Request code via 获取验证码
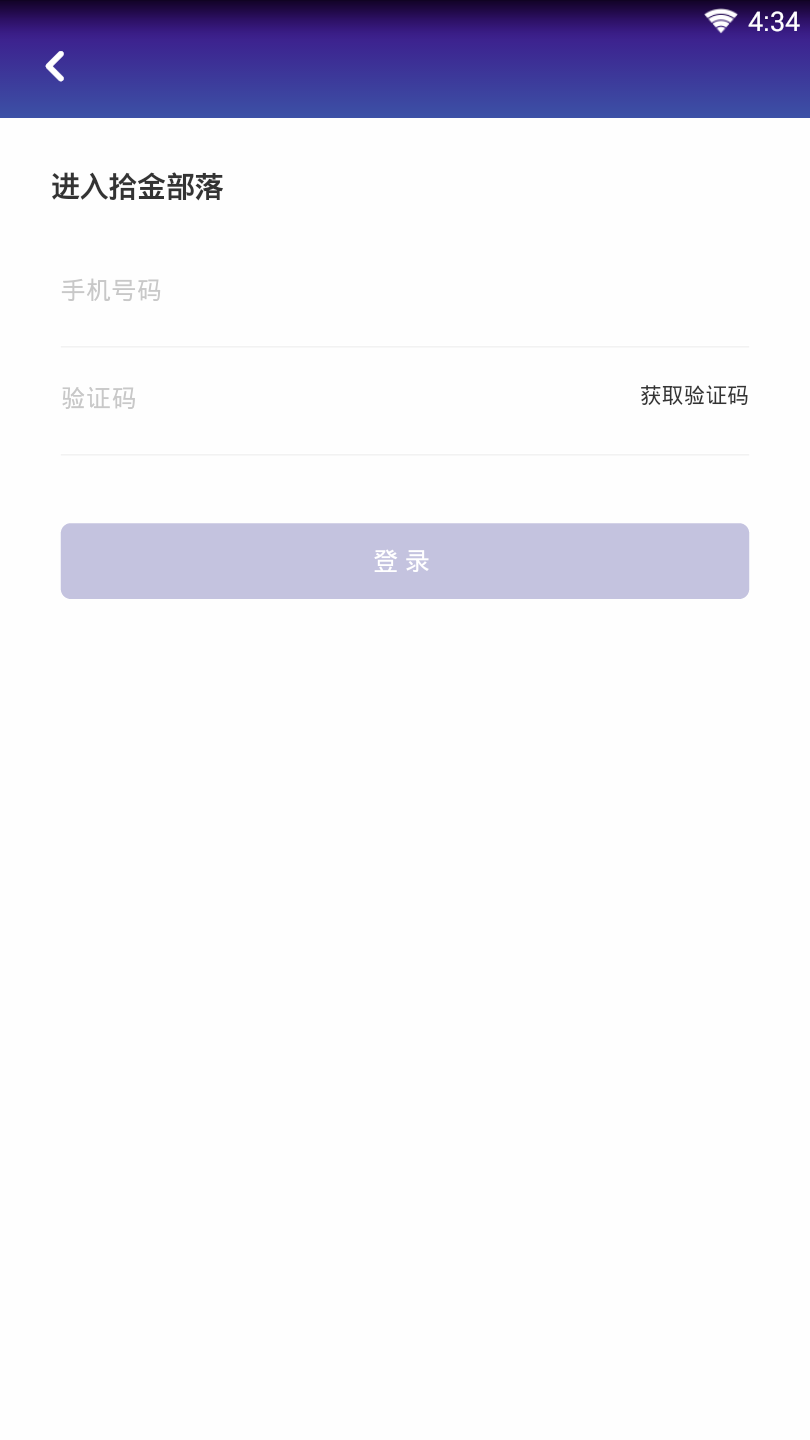The width and height of the screenshot is (810, 1440). 694,396
